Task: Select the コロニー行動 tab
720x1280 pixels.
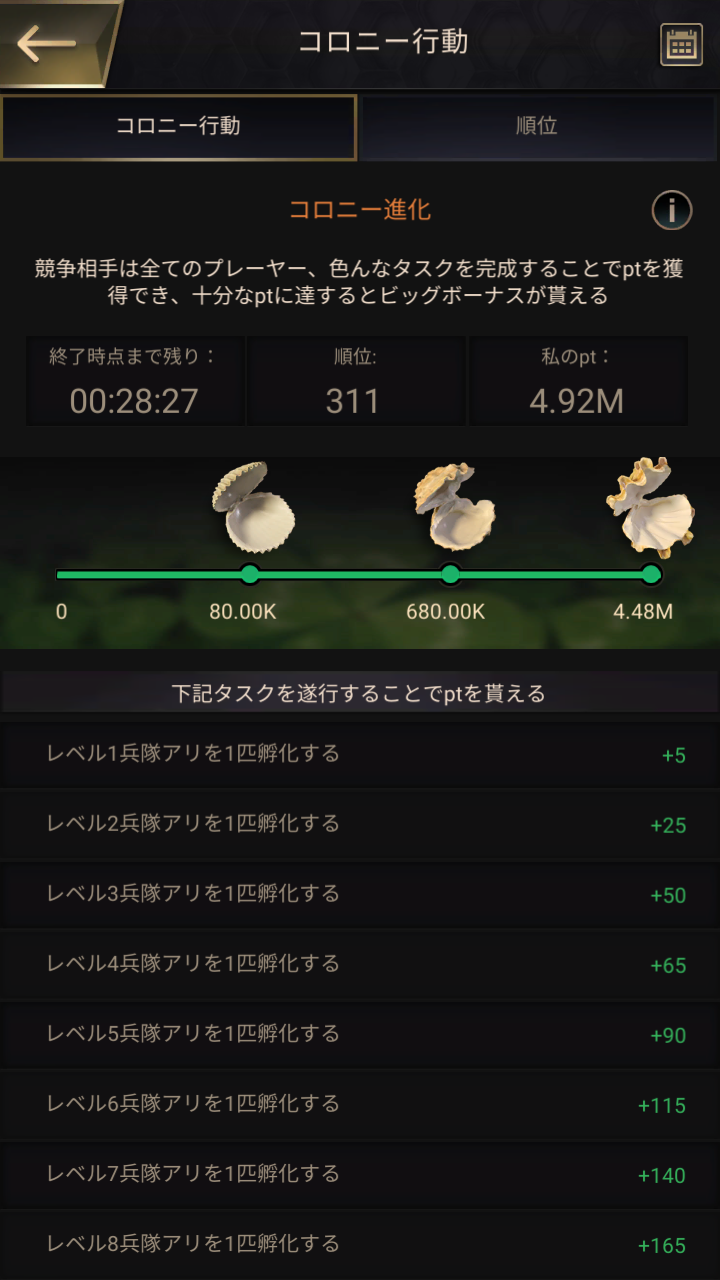Action: coord(178,127)
